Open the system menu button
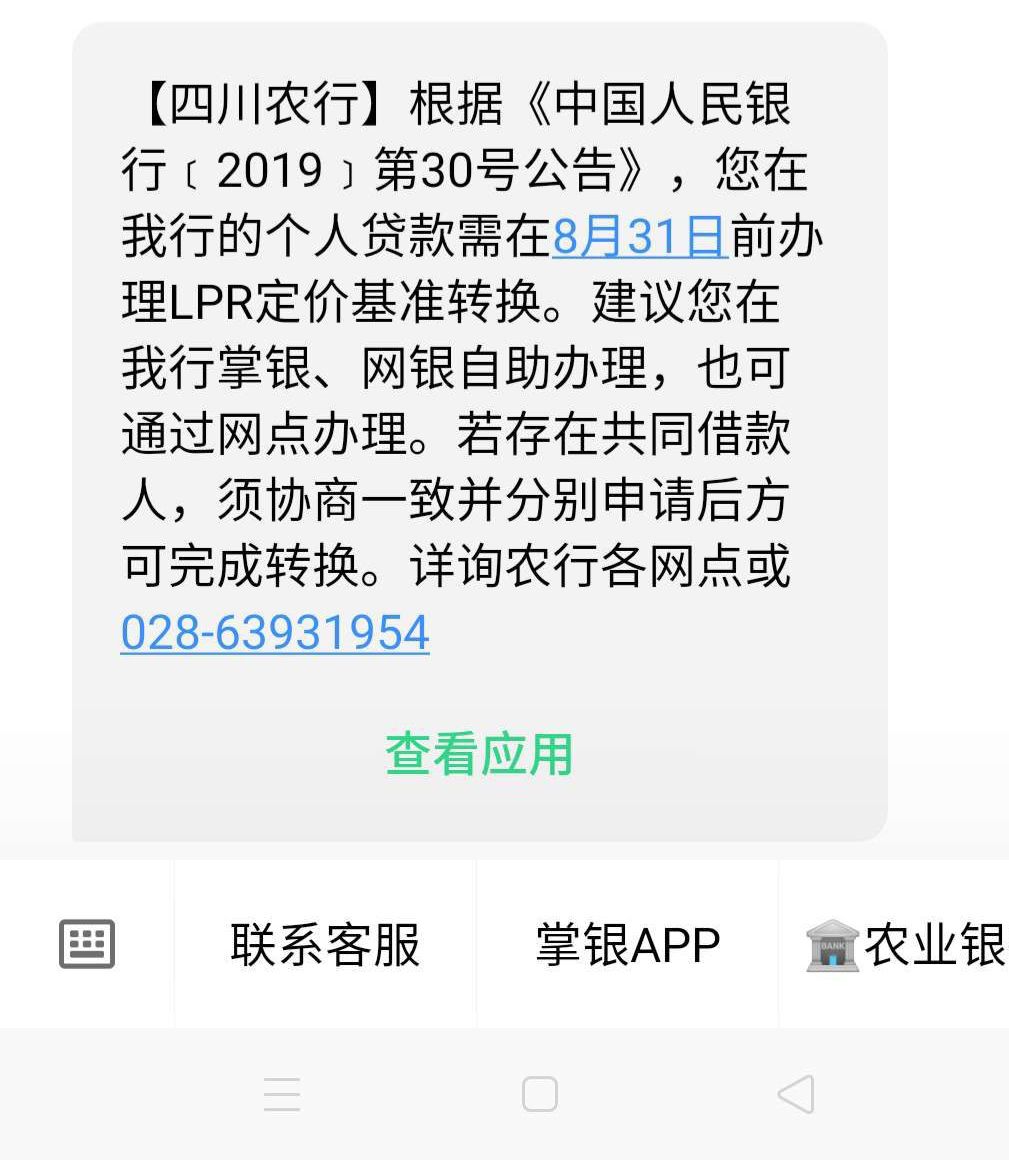This screenshot has width=1009, height=1160. (282, 1094)
